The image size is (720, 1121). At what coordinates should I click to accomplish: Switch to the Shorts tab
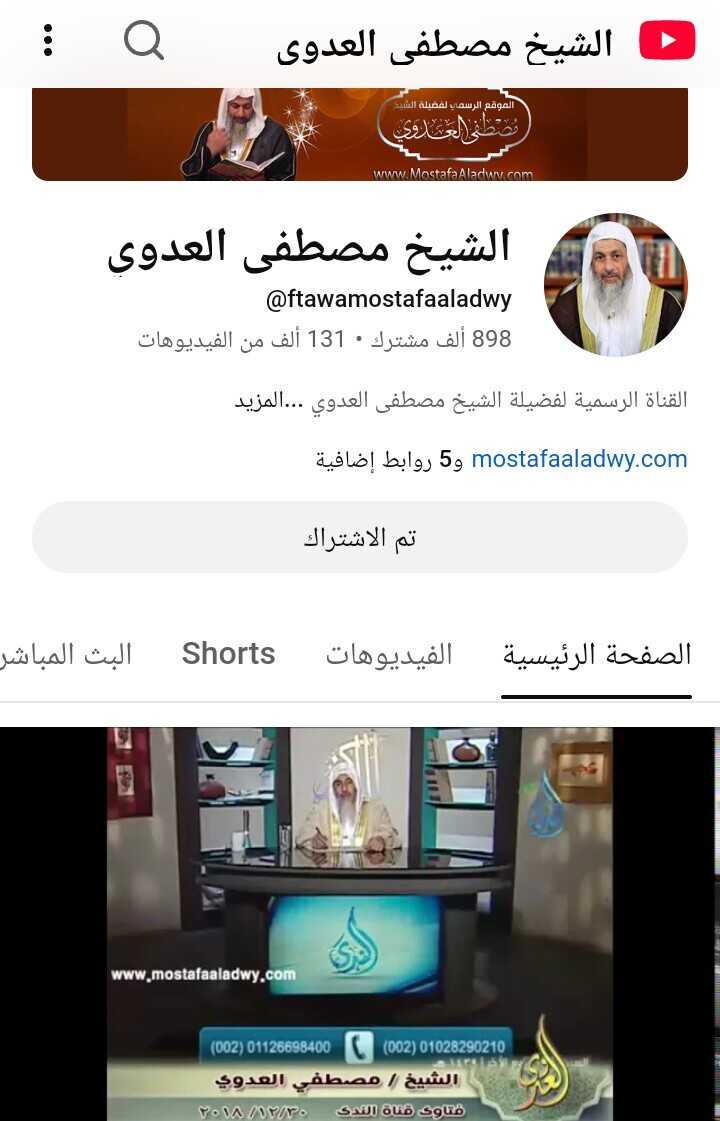click(228, 654)
